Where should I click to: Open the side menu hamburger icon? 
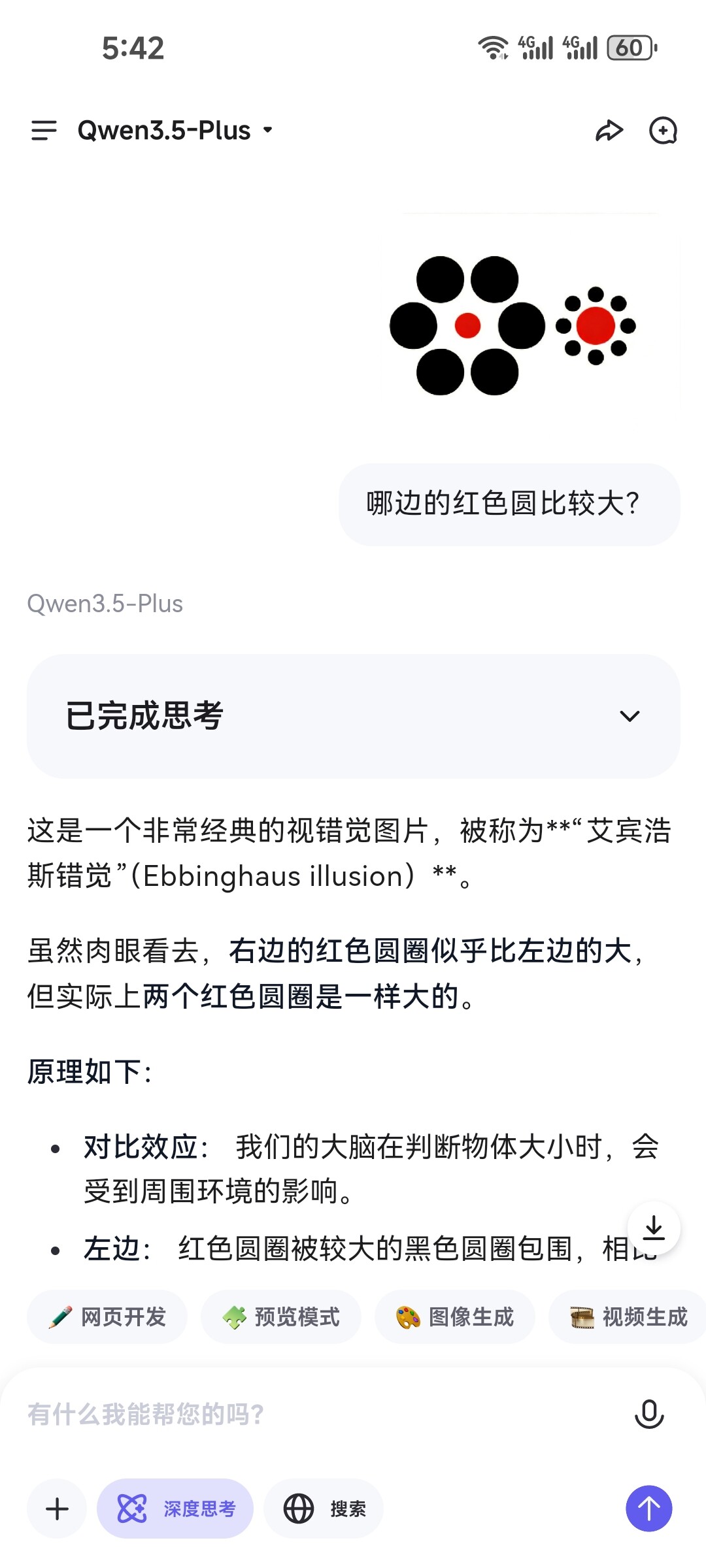[44, 131]
